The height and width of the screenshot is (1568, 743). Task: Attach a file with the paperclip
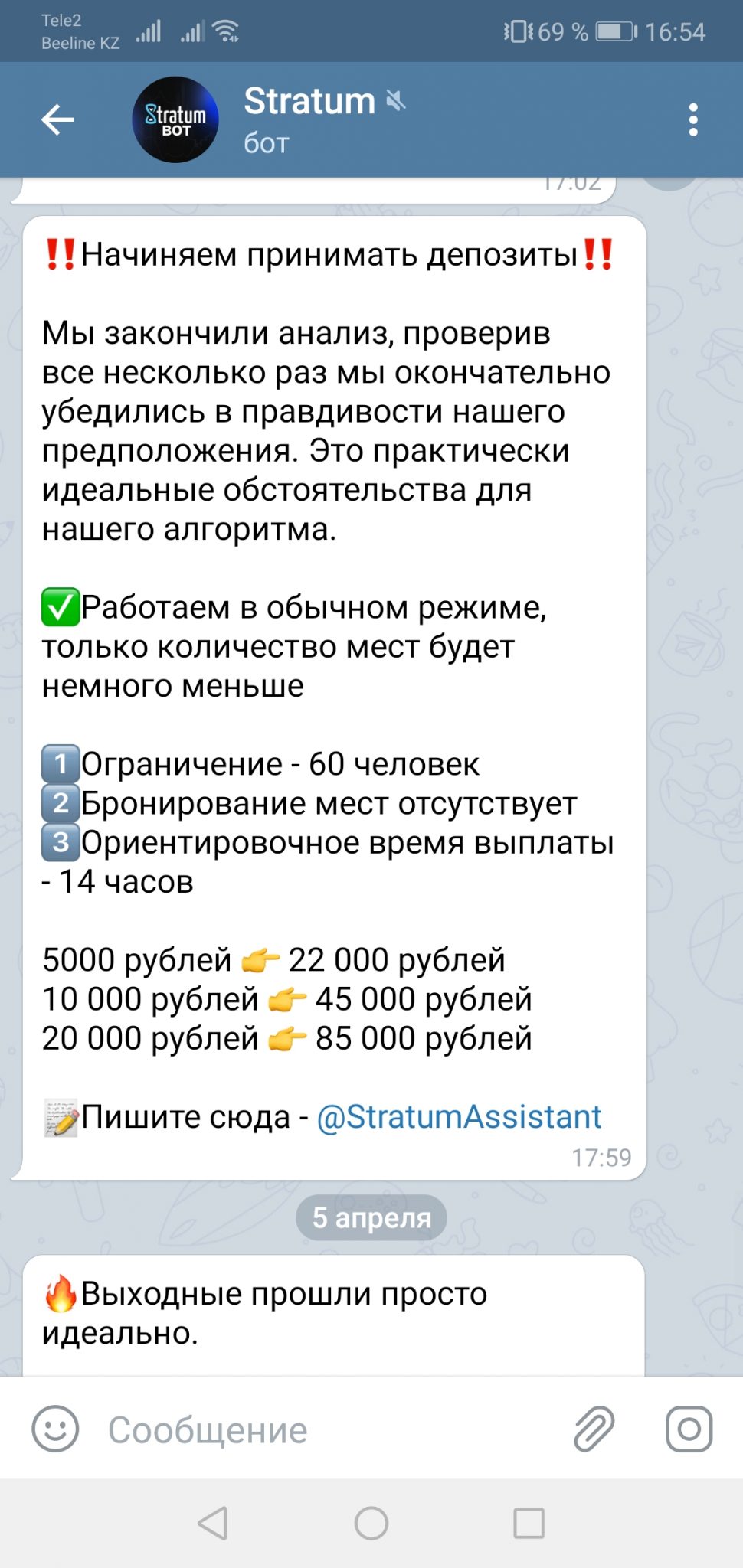(594, 1429)
